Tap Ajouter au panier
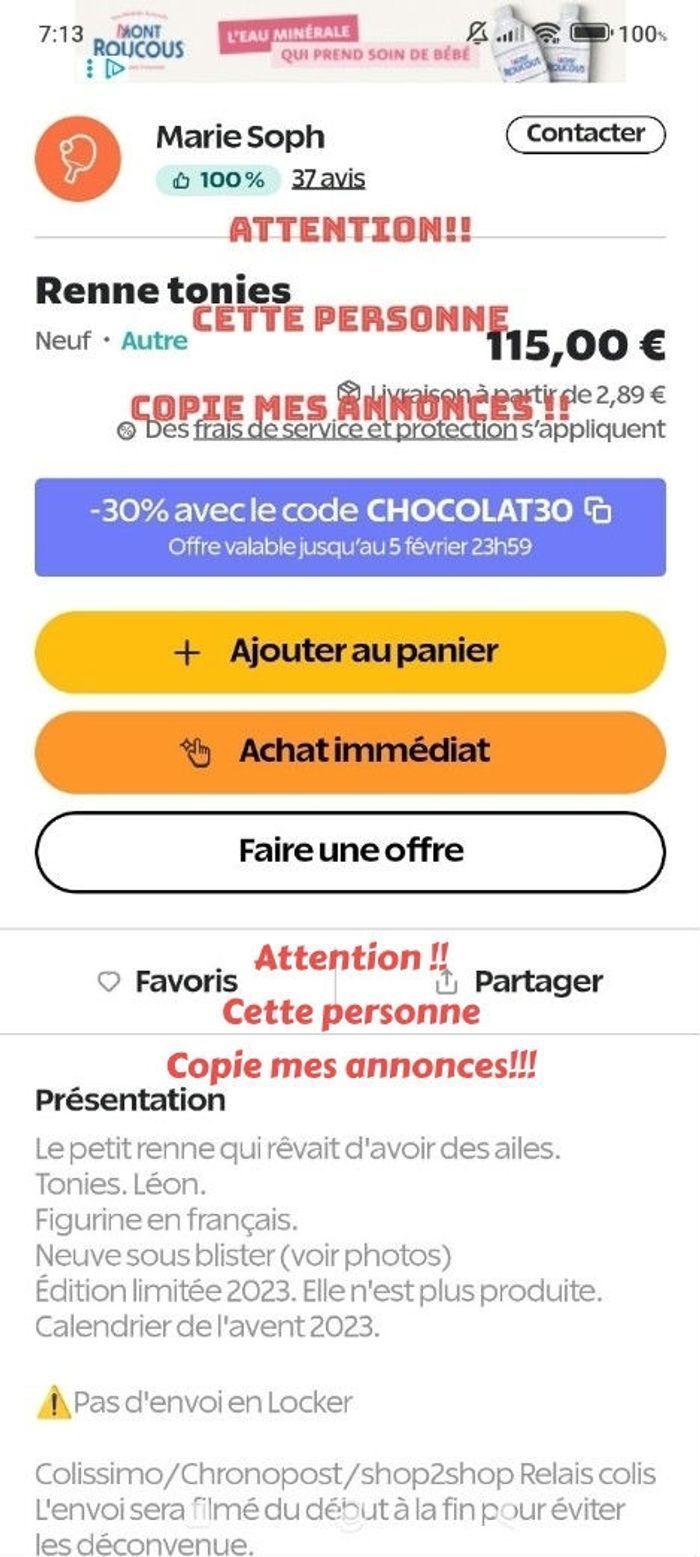 click(350, 652)
